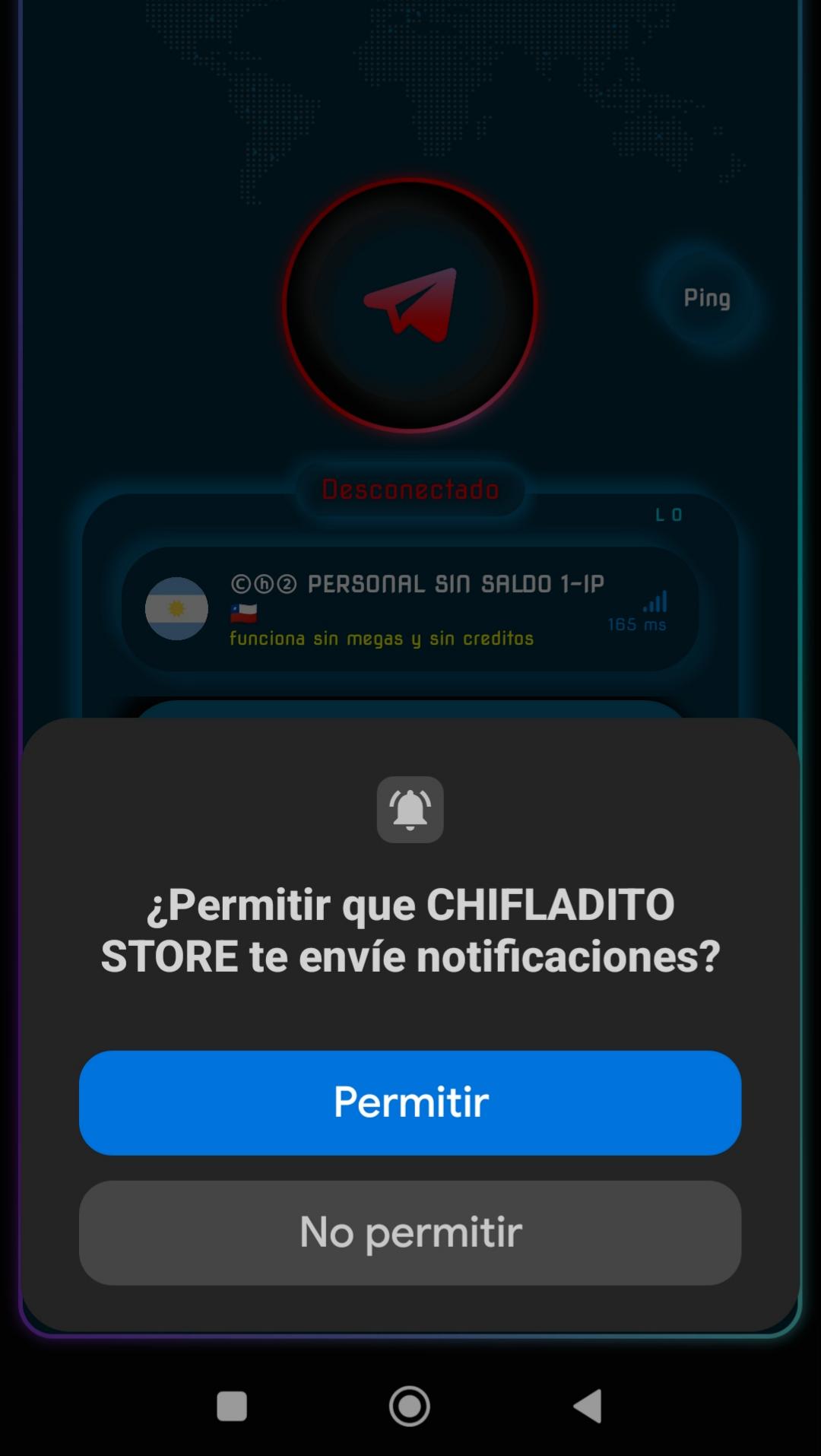Return to the home screen
The height and width of the screenshot is (1456, 821).
410,1406
